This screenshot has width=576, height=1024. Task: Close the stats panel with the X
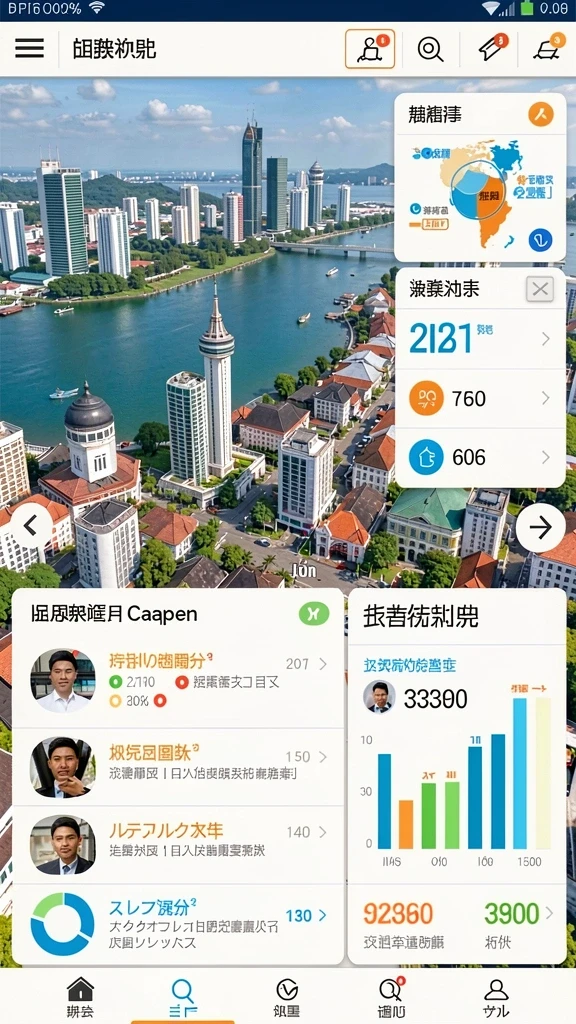(x=540, y=289)
